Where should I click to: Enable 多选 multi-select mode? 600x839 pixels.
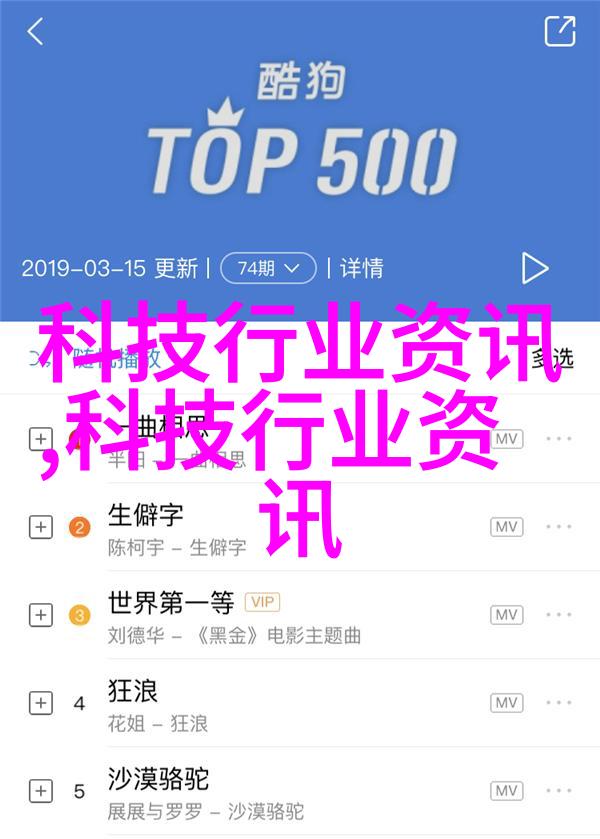click(555, 356)
